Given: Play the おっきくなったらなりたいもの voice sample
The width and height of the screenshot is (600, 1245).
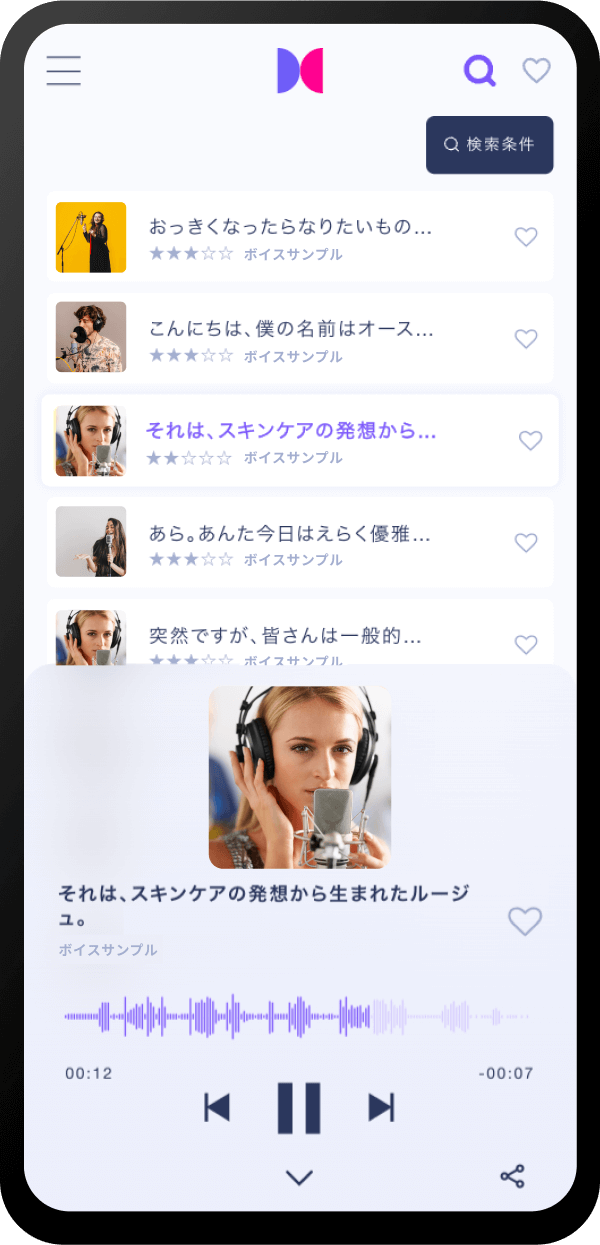Looking at the screenshot, I should [290, 237].
